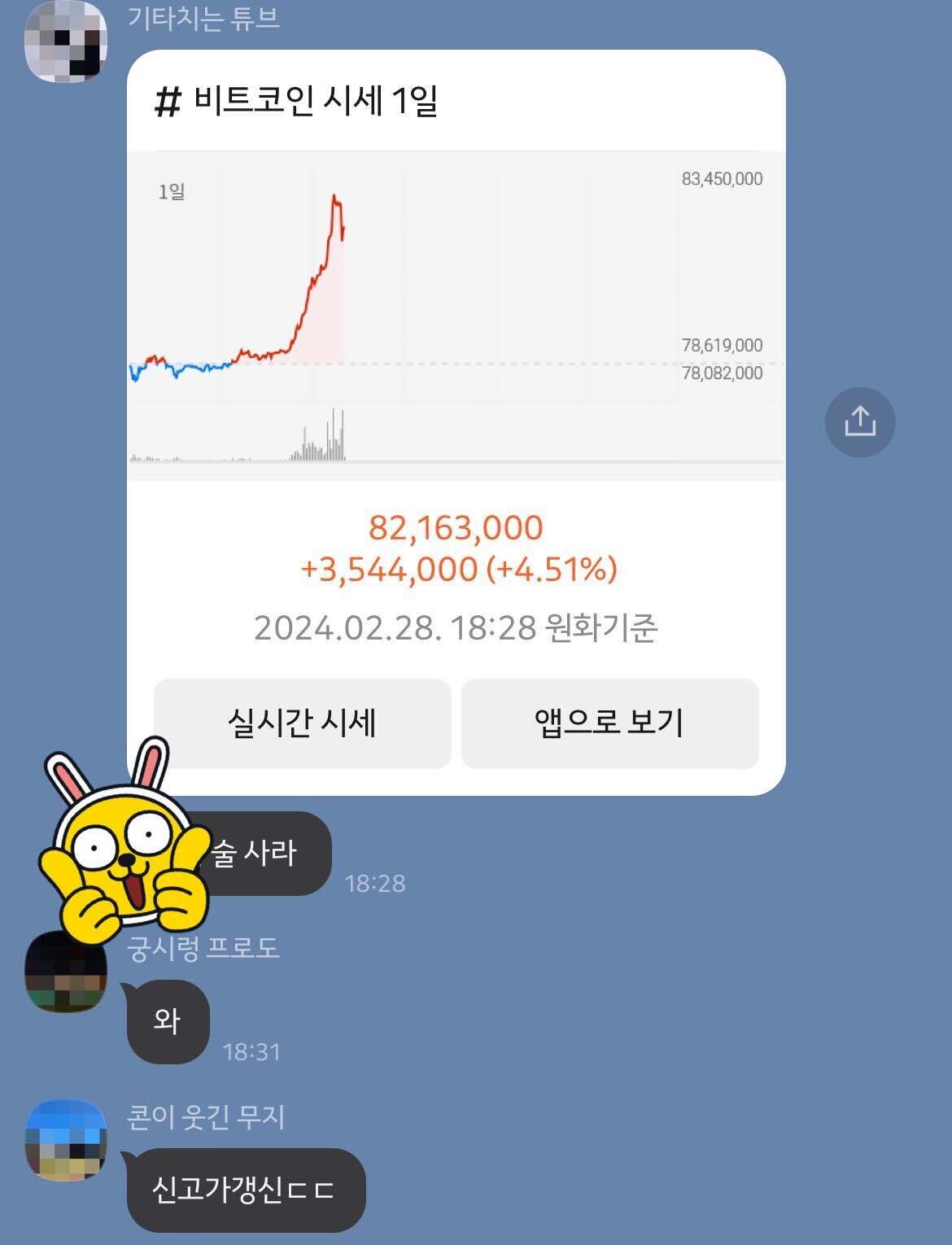Tap the 82,163,000 price text

click(x=456, y=527)
